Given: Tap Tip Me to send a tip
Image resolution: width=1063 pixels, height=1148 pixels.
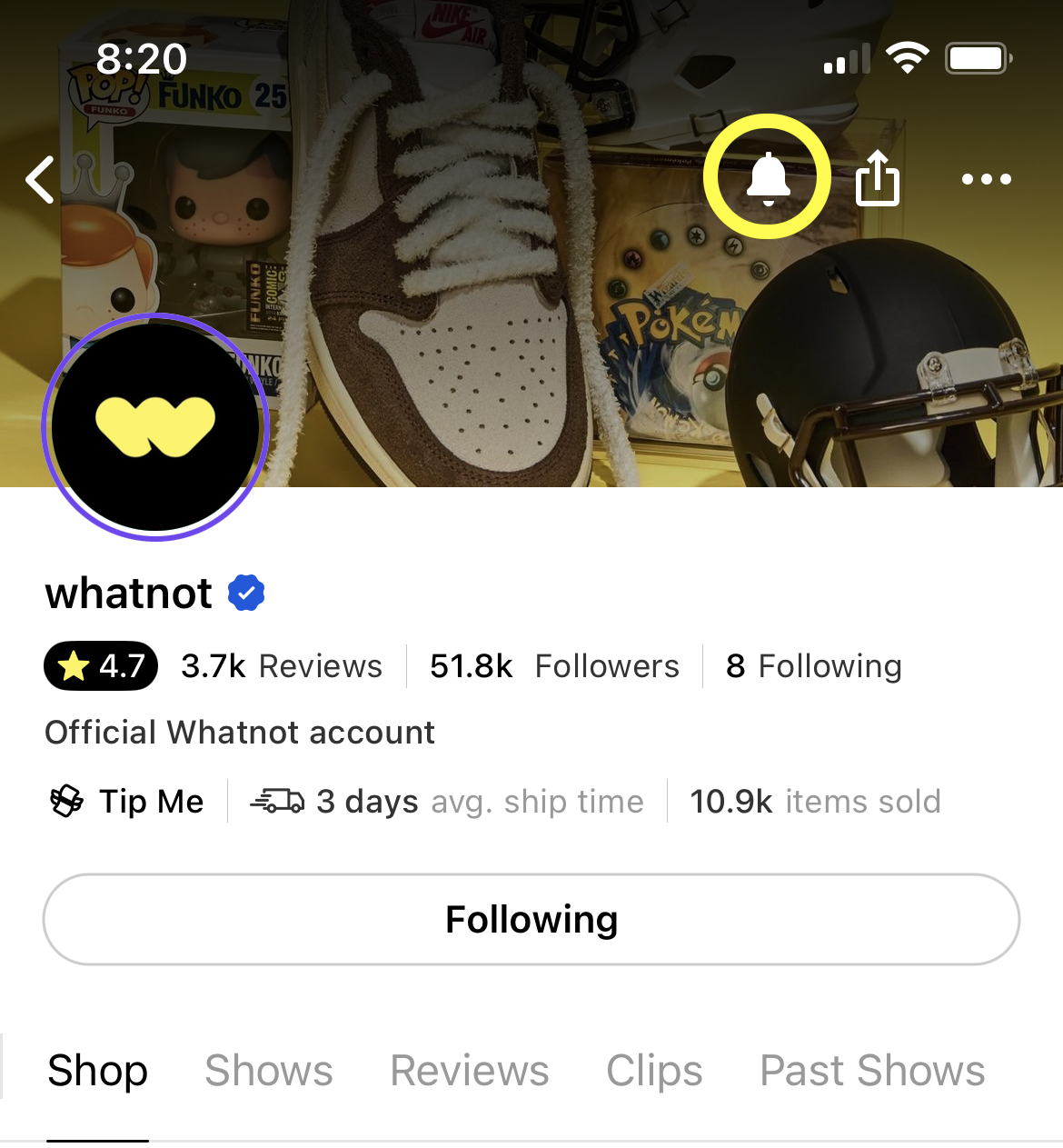Looking at the screenshot, I should coord(127,802).
